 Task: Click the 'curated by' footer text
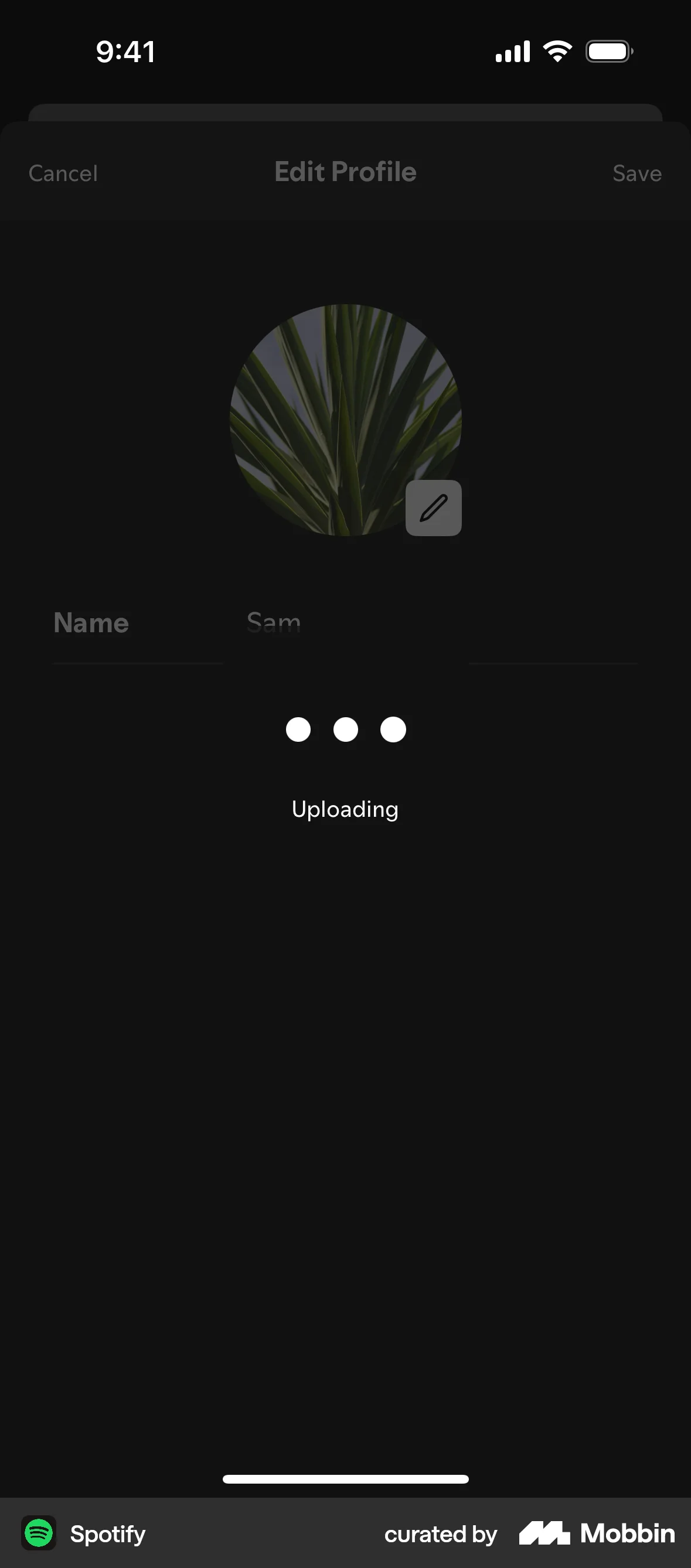(x=440, y=1533)
